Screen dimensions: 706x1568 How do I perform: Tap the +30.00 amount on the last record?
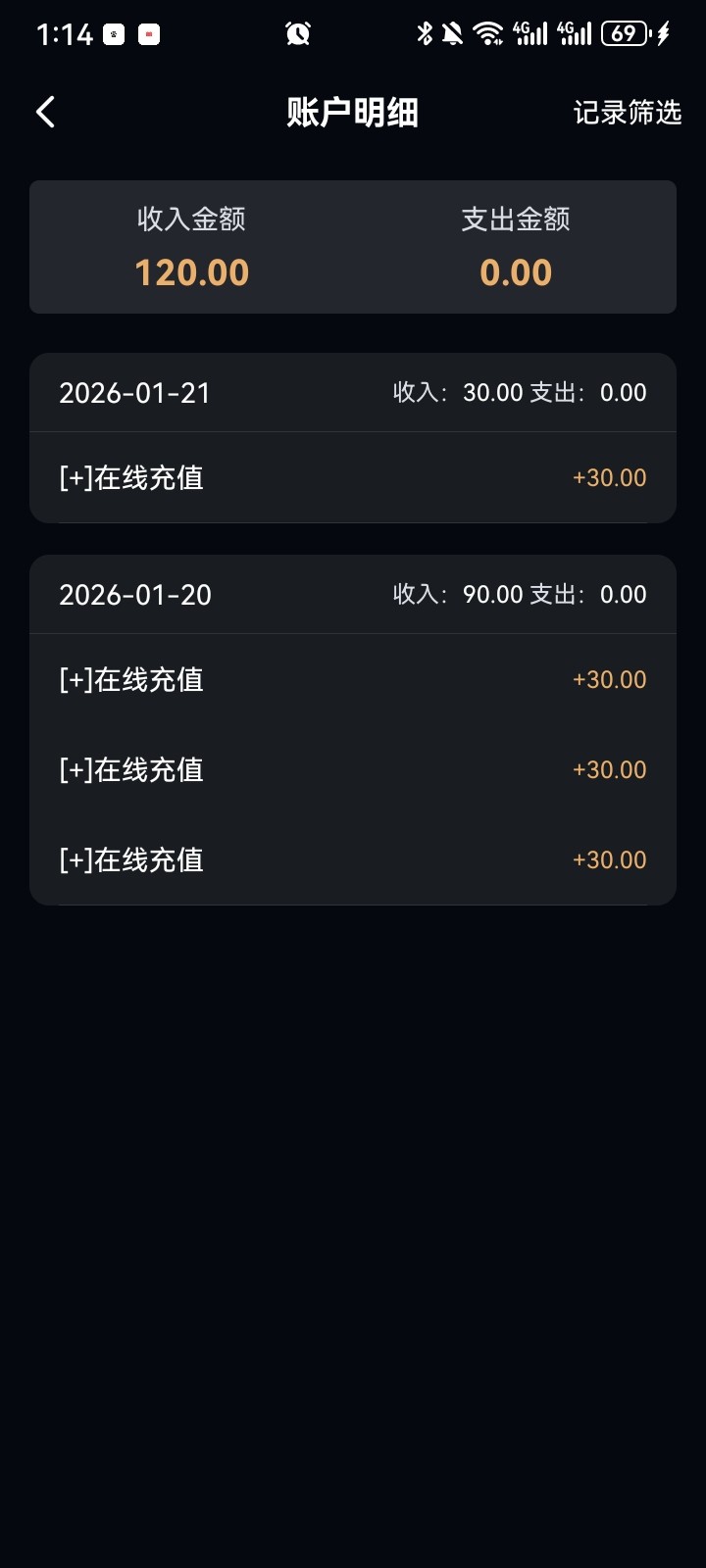tap(609, 859)
